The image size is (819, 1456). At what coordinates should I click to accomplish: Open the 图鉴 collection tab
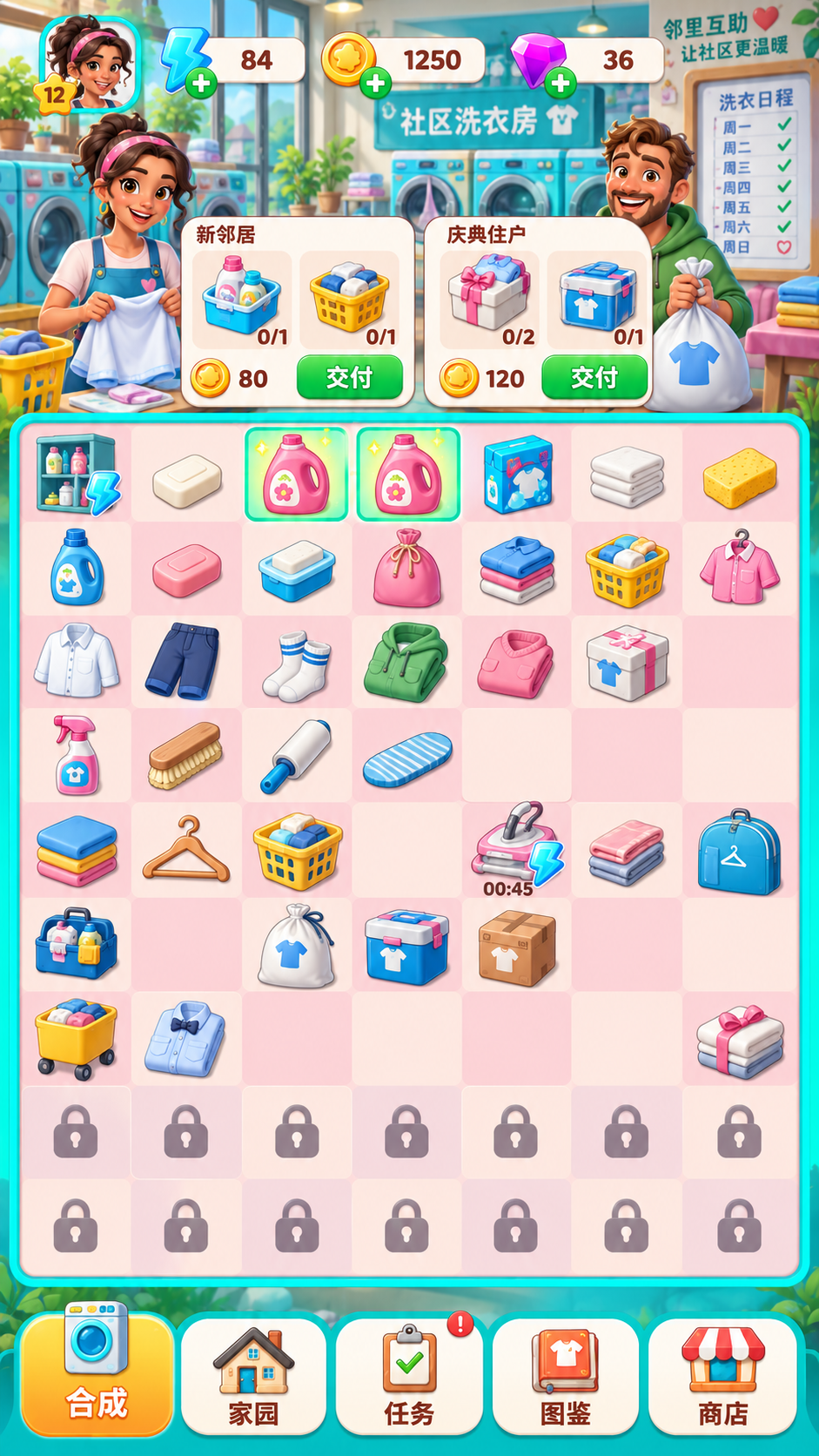point(566,1376)
